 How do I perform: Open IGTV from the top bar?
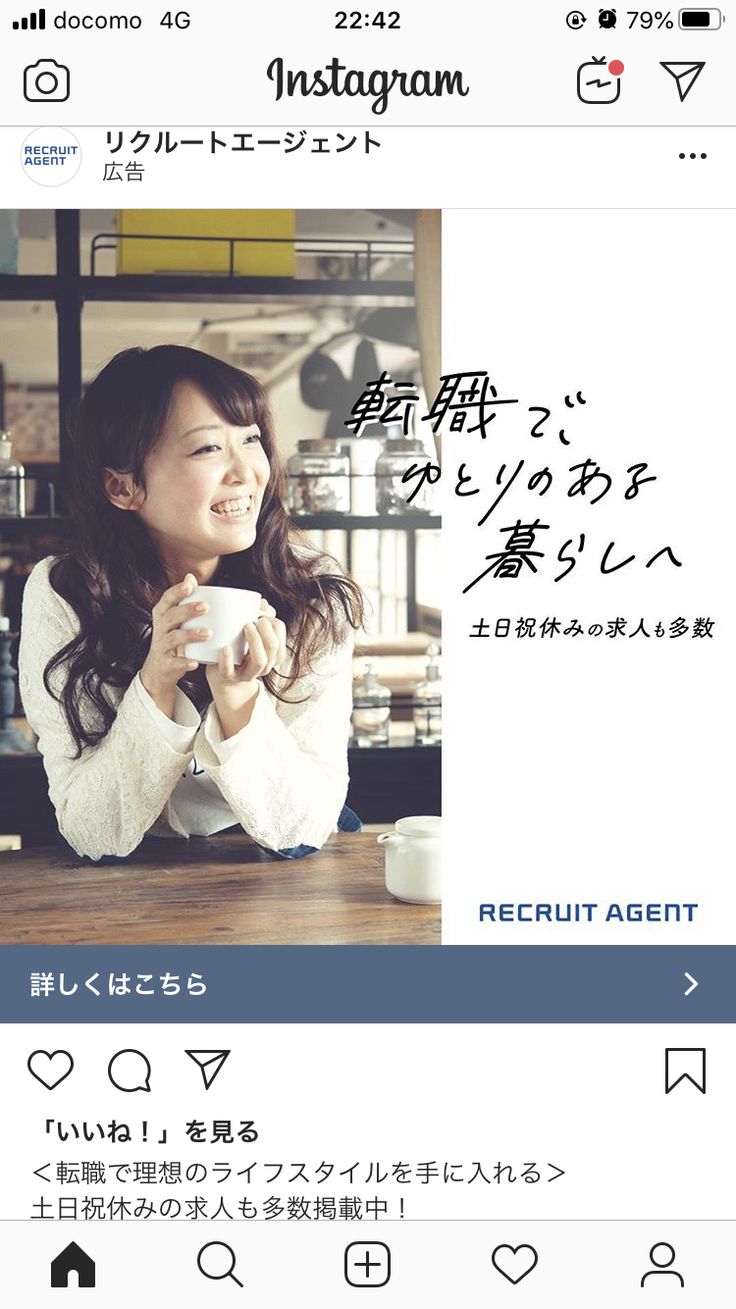(599, 81)
